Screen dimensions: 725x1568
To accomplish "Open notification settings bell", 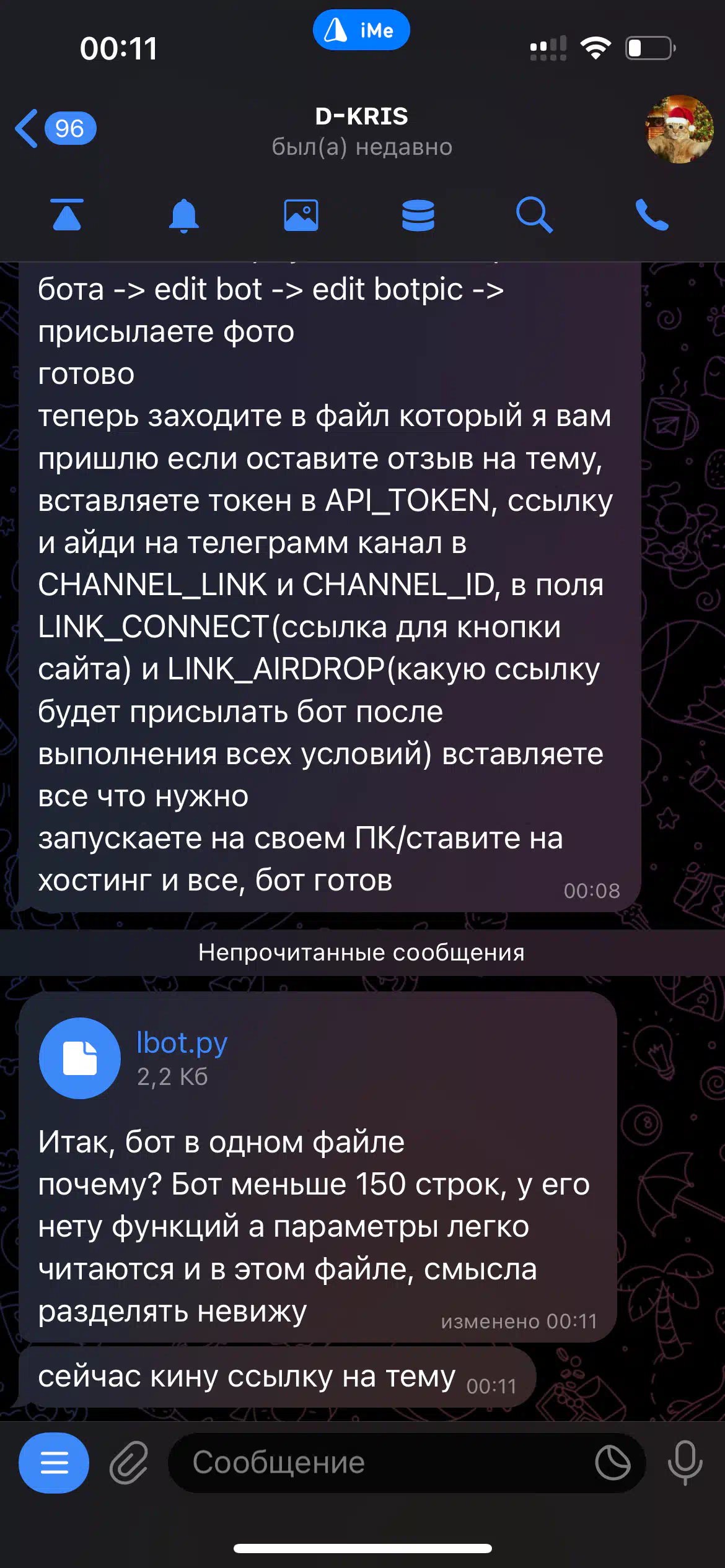I will point(184,216).
